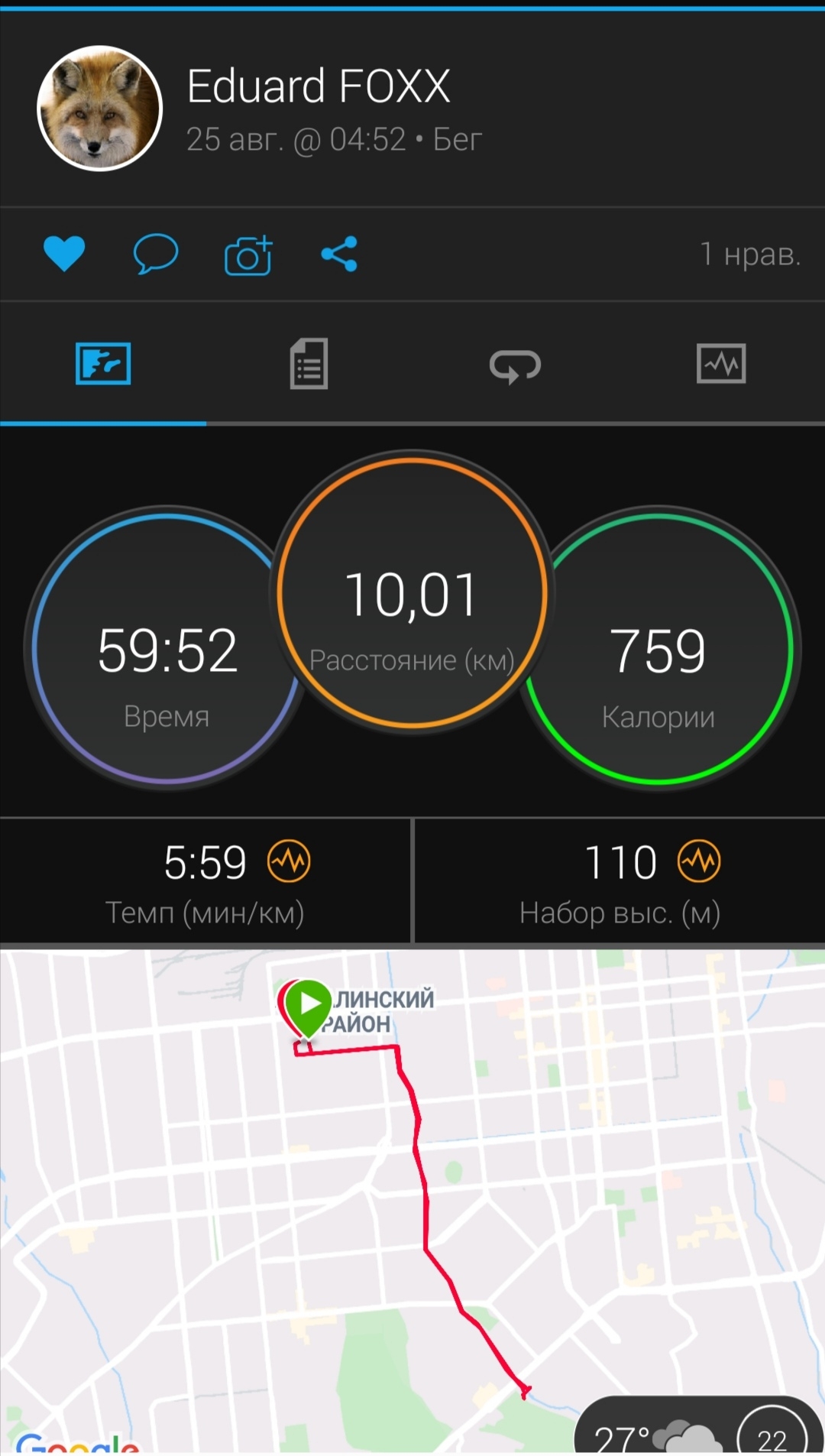
Task: Share this running activity
Action: 339,254
